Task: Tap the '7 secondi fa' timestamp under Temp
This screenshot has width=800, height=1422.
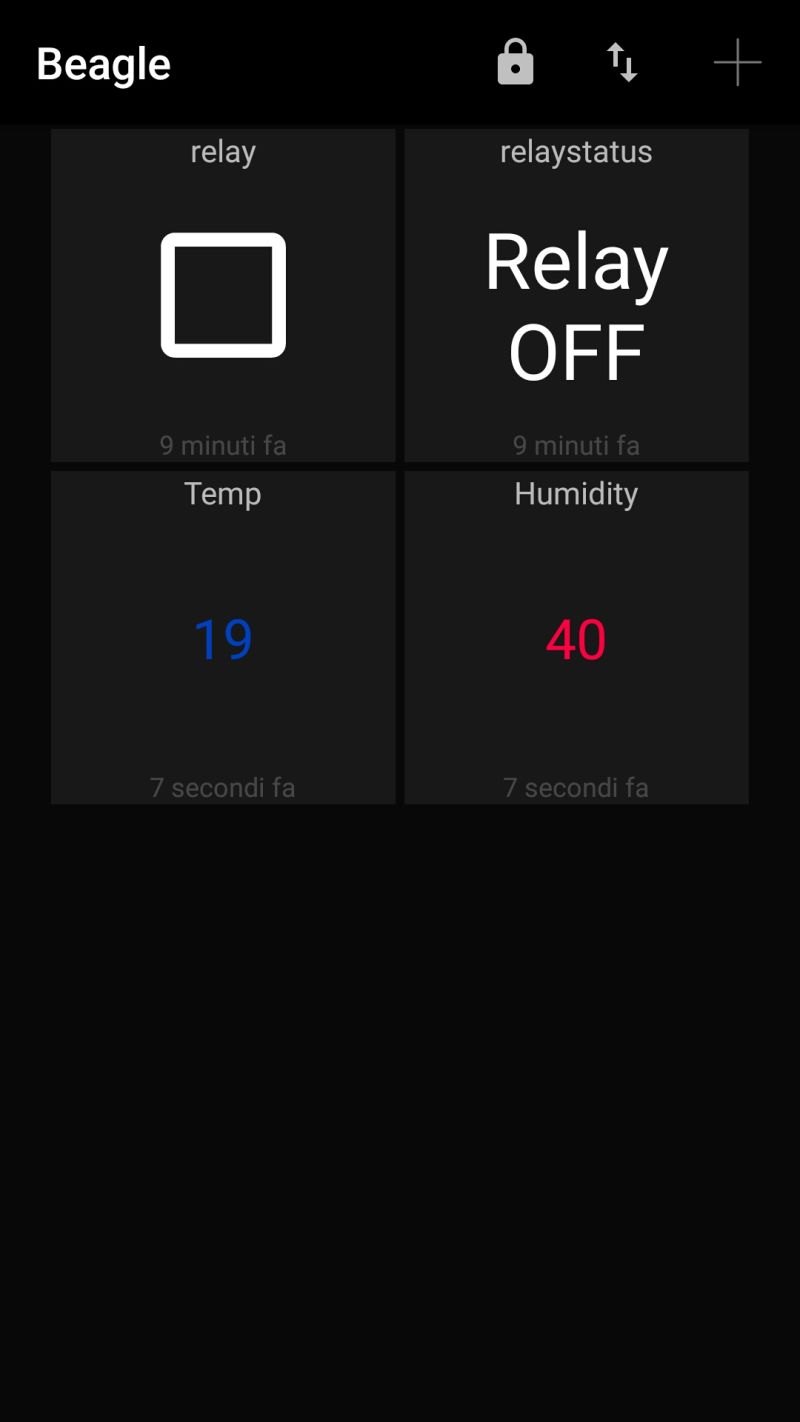Action: click(x=222, y=787)
